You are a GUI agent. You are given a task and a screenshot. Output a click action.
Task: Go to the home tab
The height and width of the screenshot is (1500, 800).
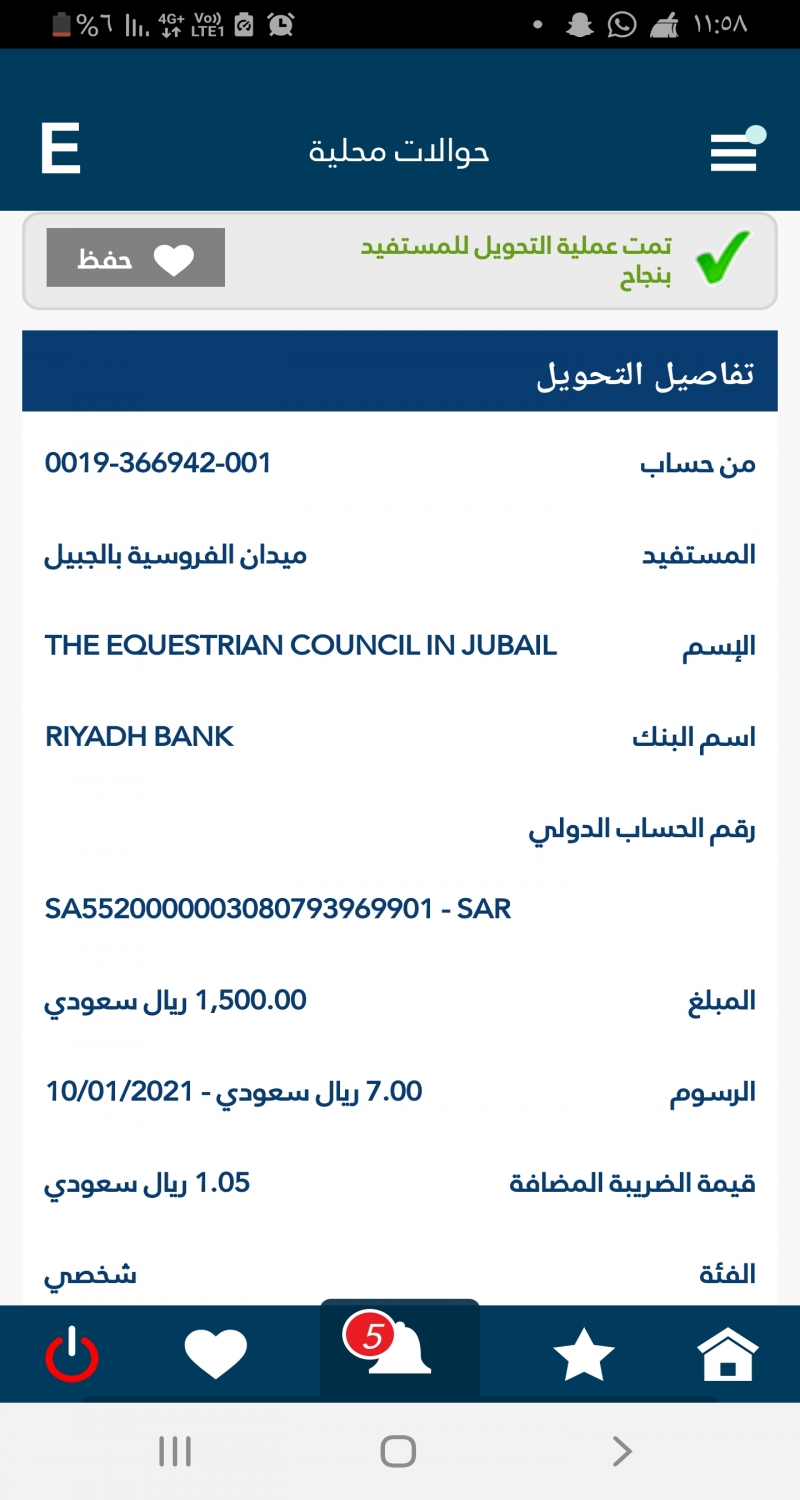pyautogui.click(x=727, y=1356)
